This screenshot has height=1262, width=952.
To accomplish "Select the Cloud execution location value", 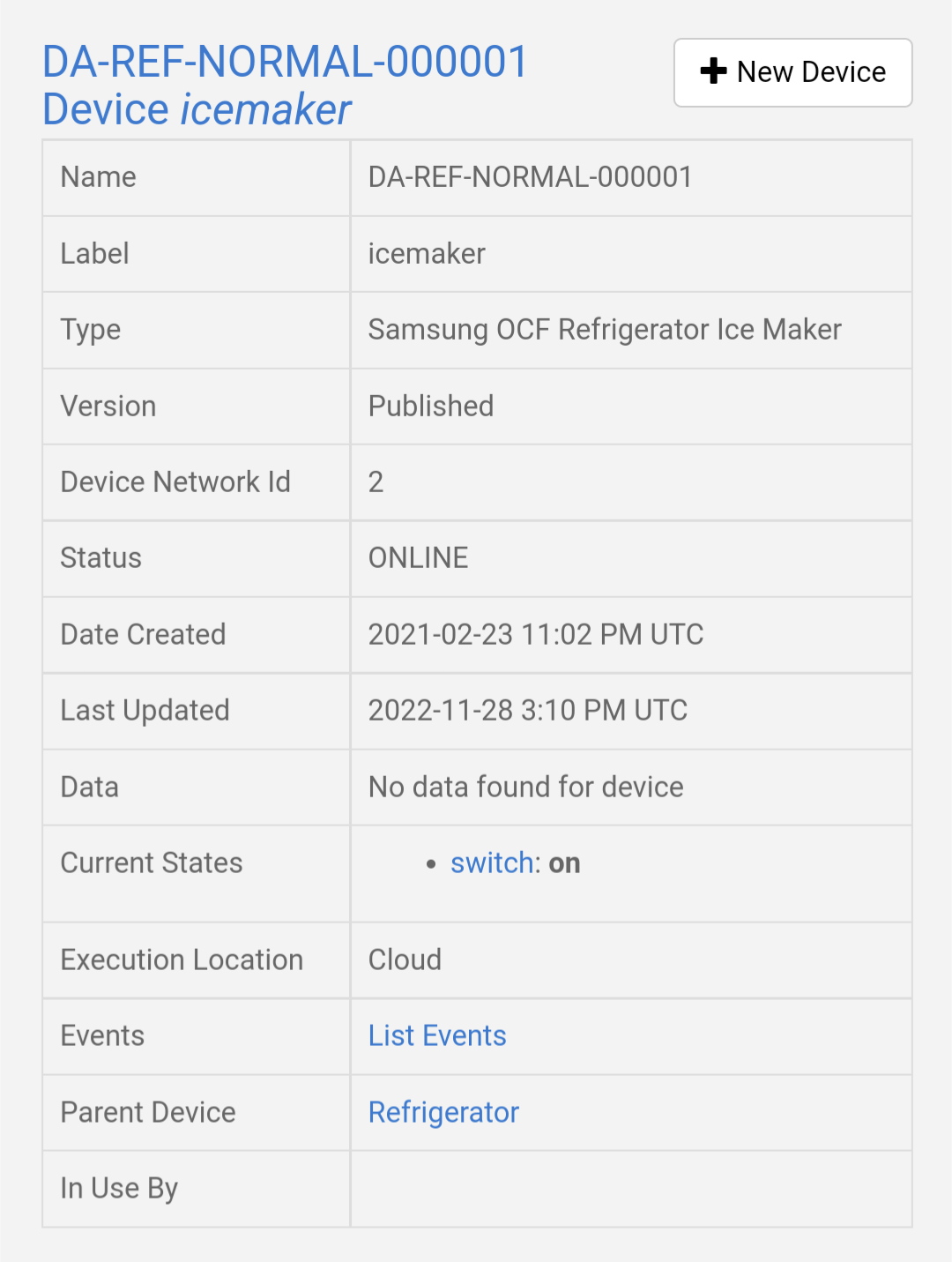I will pyautogui.click(x=405, y=960).
